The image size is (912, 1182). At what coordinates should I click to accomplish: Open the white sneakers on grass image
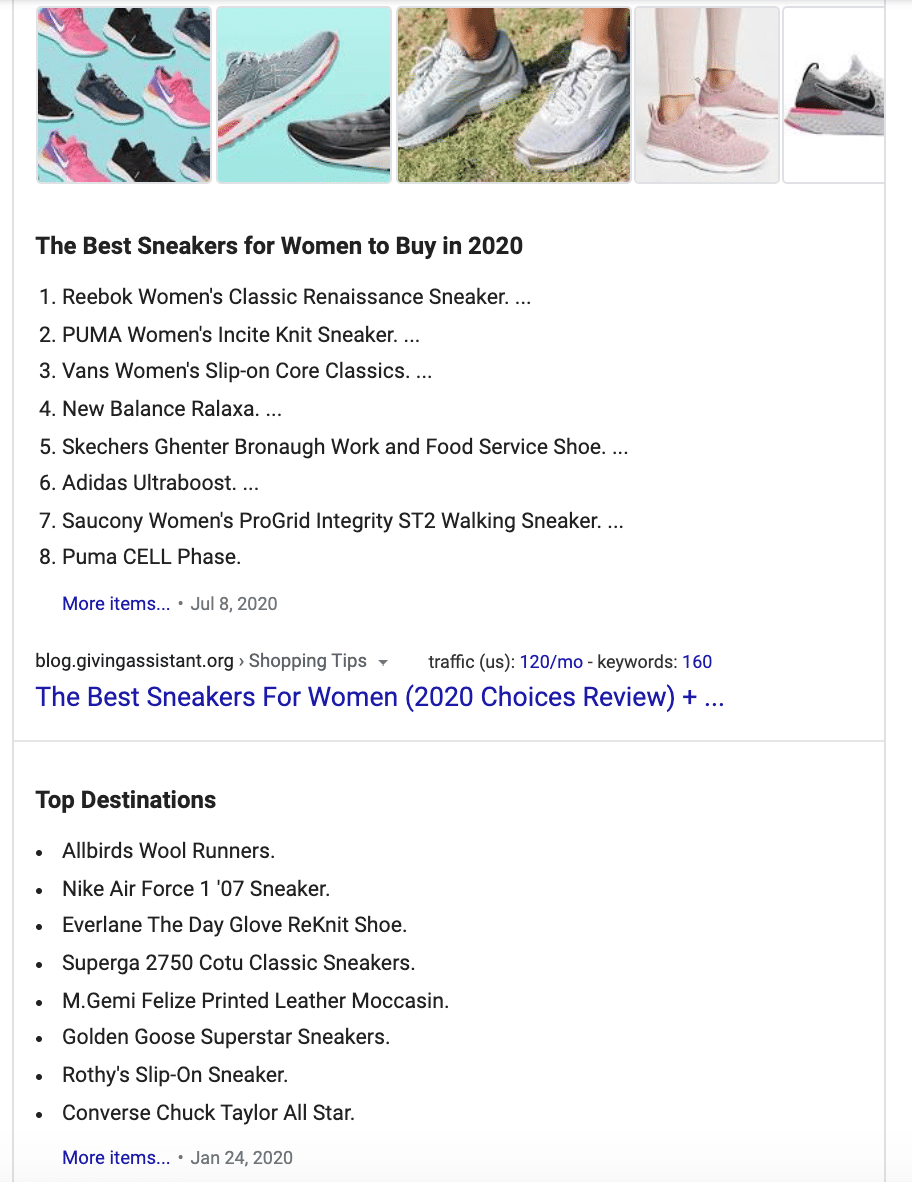point(513,95)
